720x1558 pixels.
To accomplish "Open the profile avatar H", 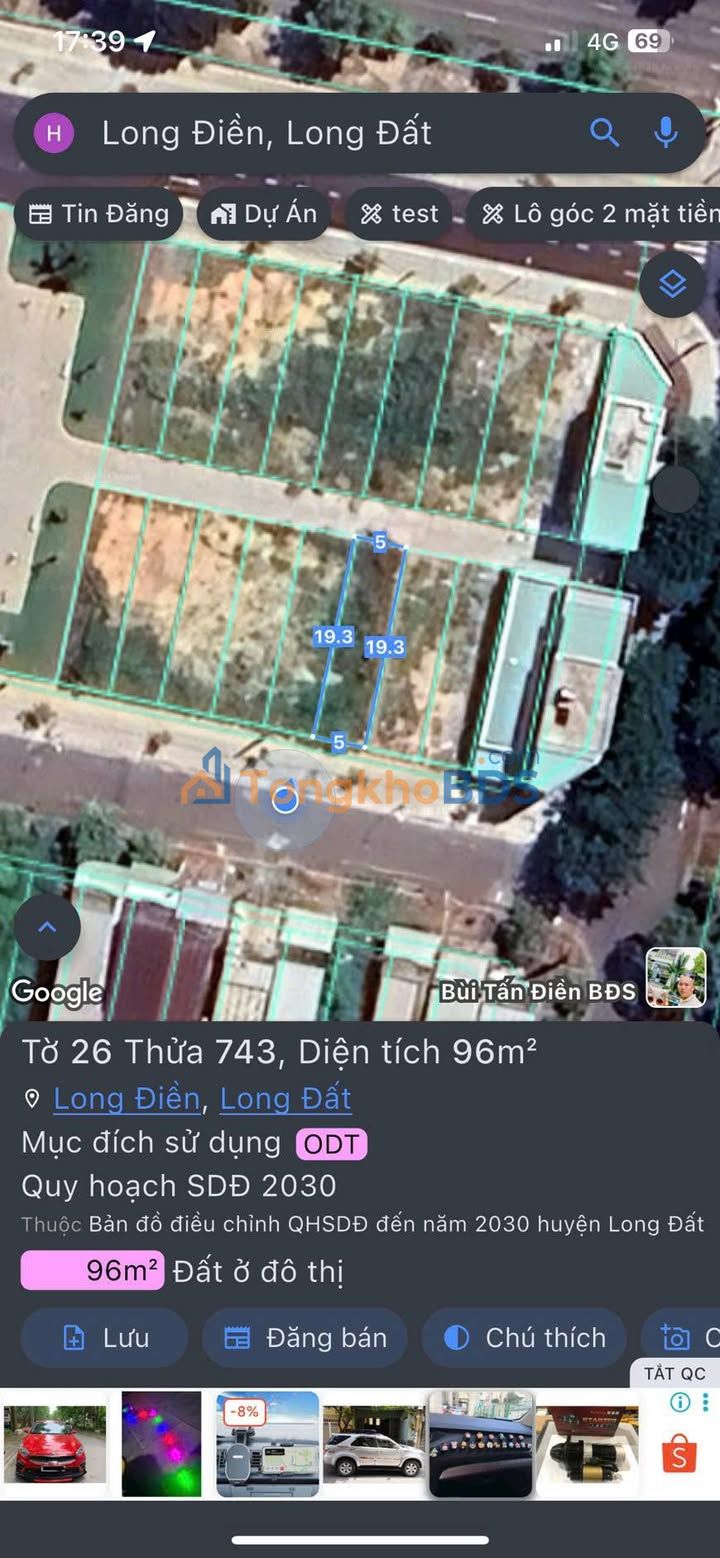I will click(x=54, y=133).
